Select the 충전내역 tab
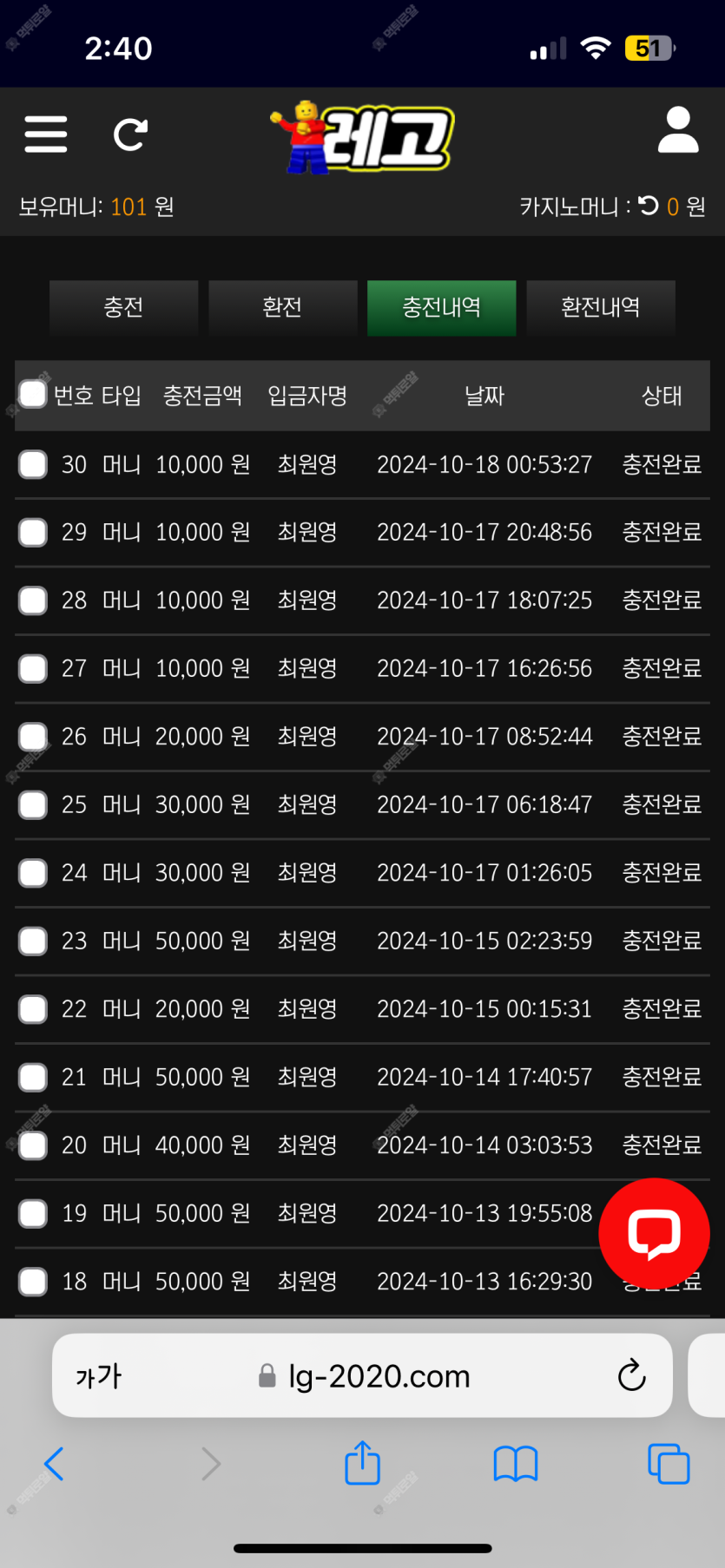Viewport: 725px width, 1568px height. 441,307
